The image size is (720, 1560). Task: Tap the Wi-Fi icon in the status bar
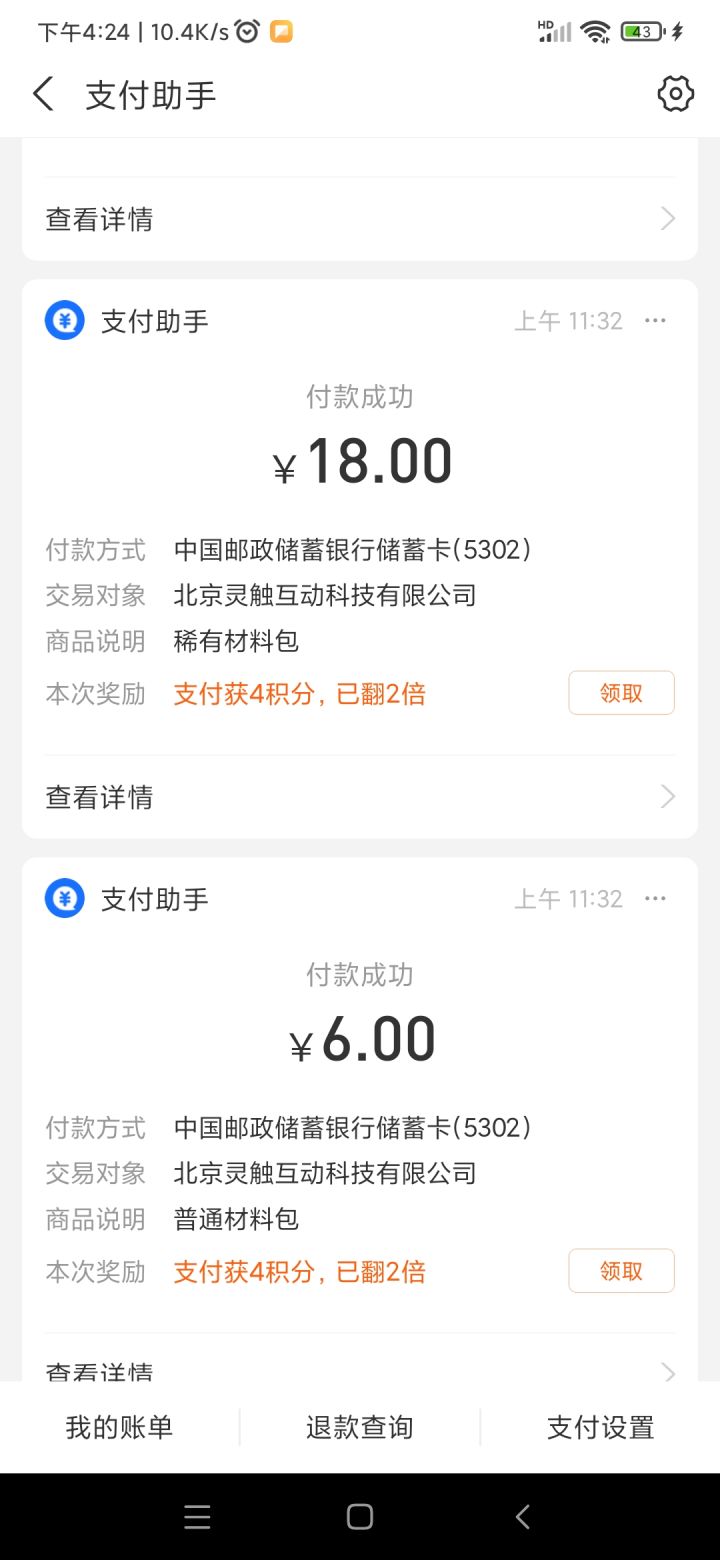(593, 30)
